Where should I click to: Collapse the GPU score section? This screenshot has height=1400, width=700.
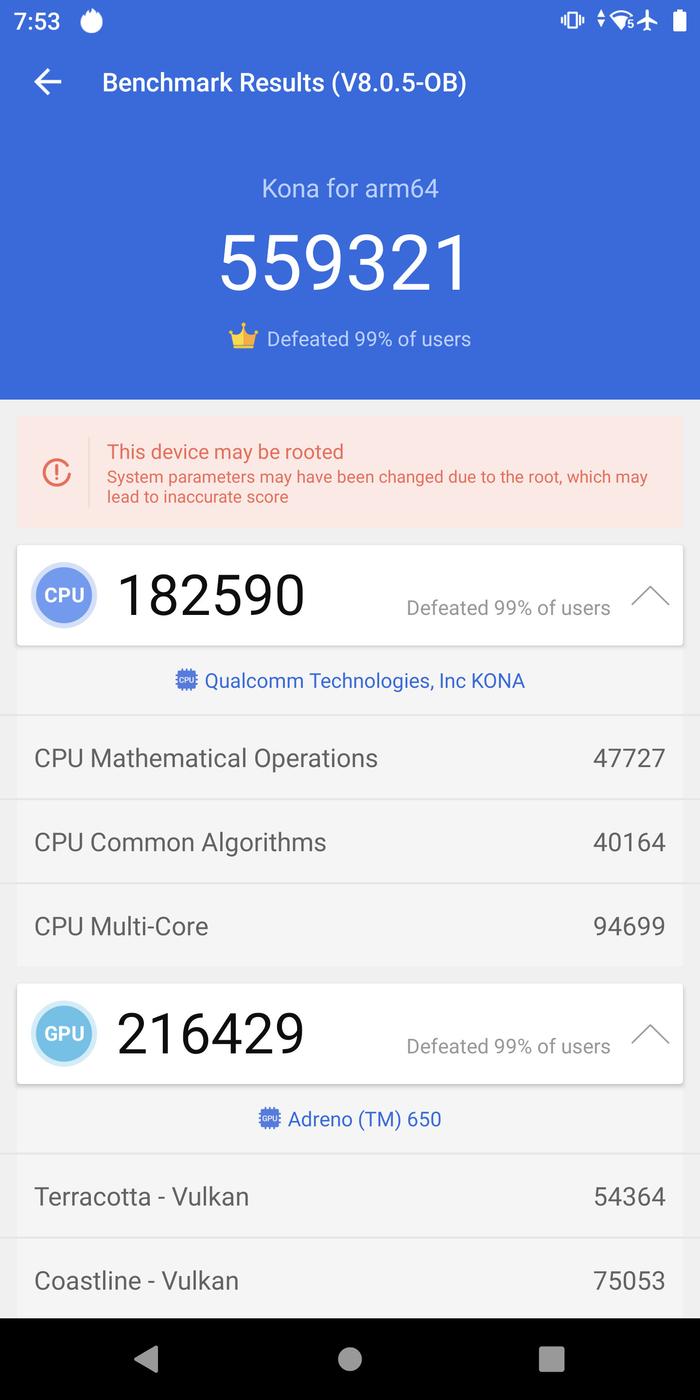click(x=650, y=1034)
